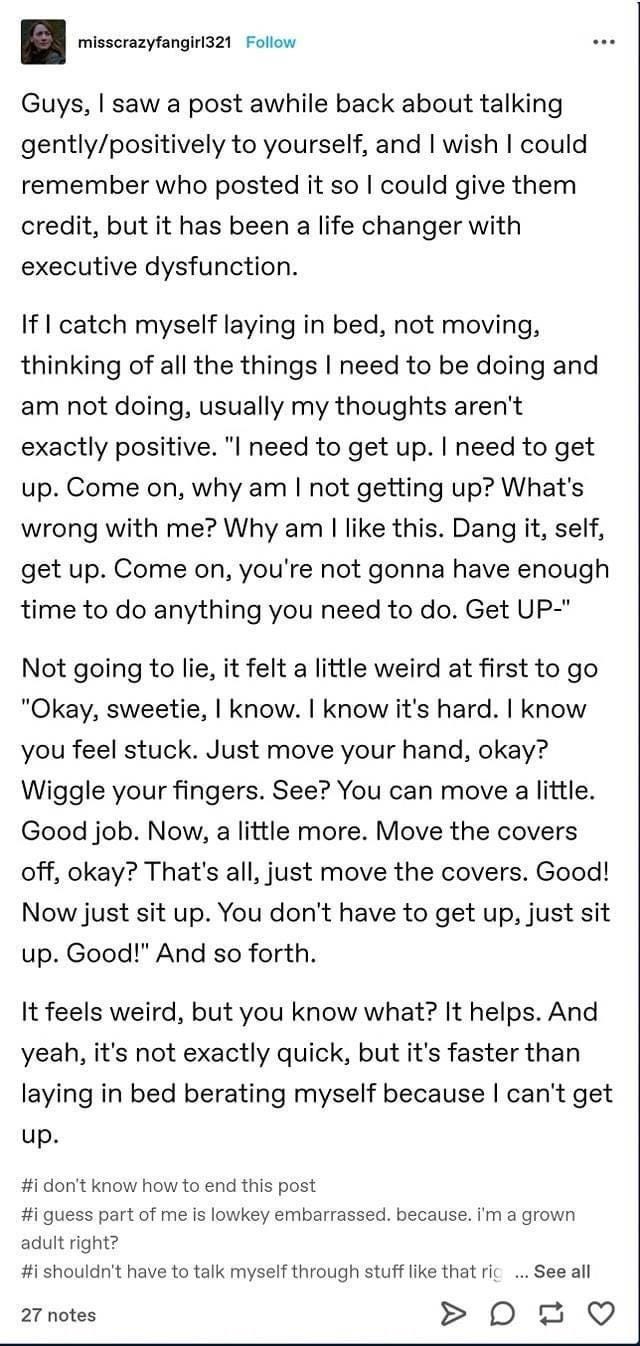Open the post's three-dot overflow menu
The width and height of the screenshot is (640, 1346).
click(x=601, y=42)
